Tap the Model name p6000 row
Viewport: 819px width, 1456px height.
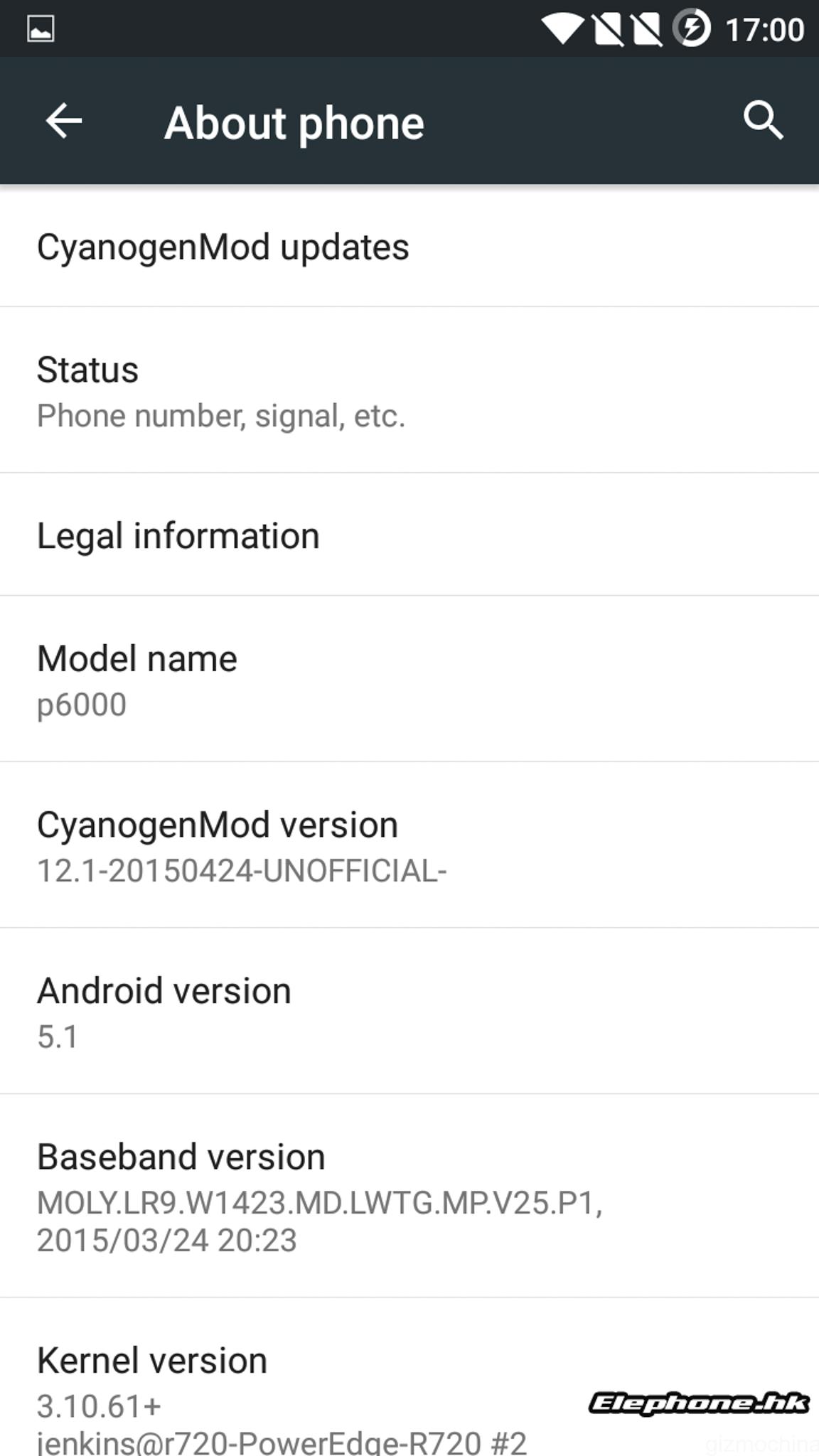click(409, 680)
